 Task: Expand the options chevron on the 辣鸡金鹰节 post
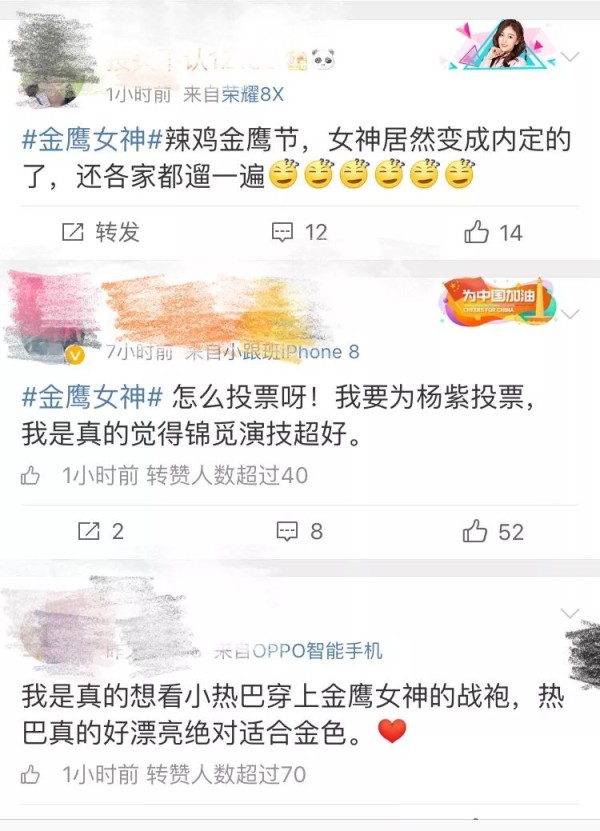570,58
